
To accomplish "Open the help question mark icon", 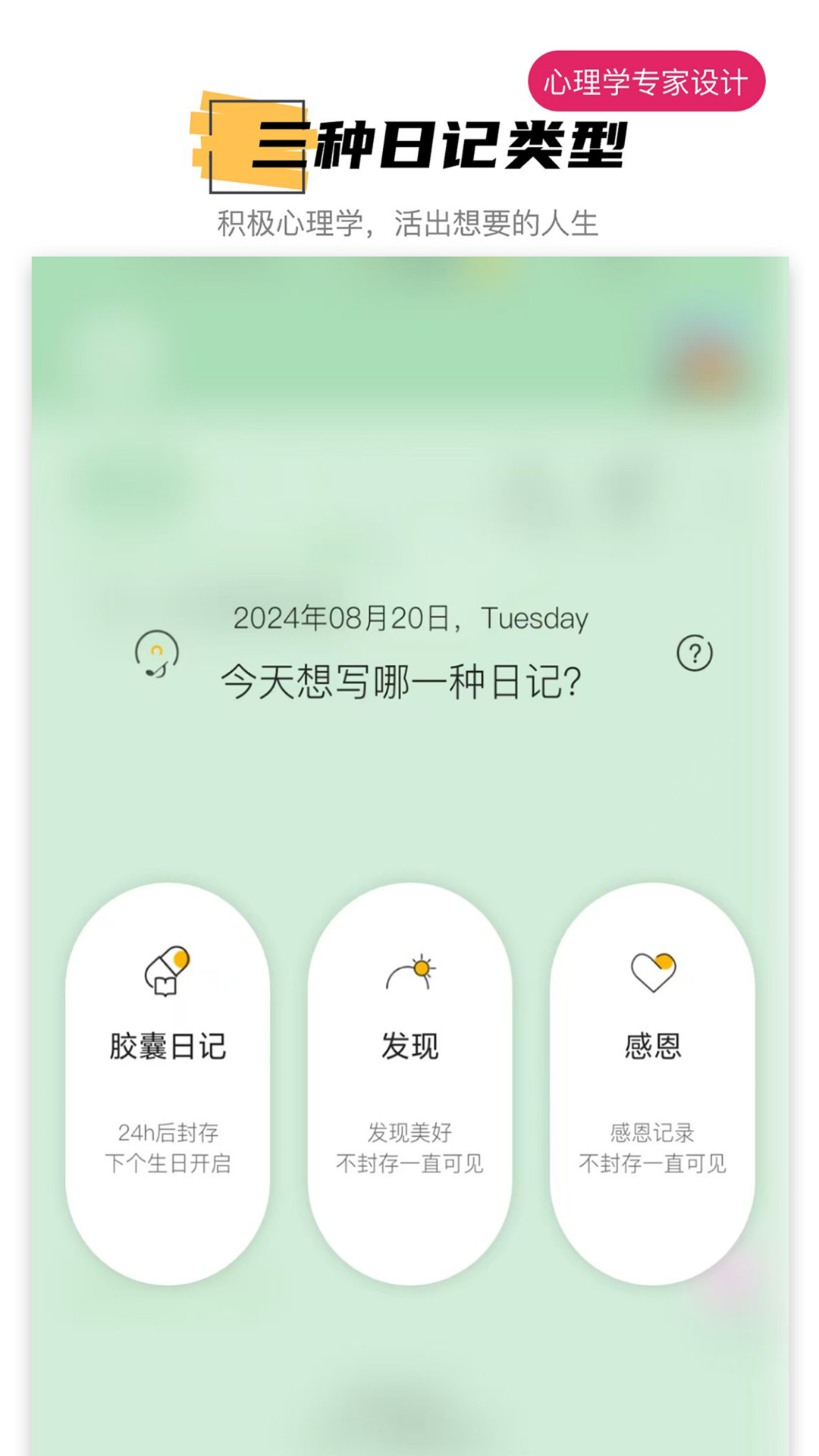I will [x=695, y=652].
